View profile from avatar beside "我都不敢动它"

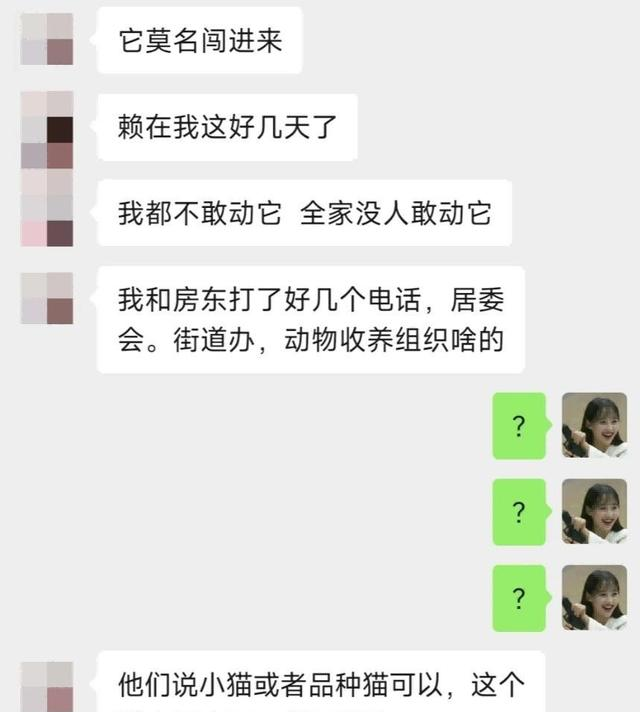pyautogui.click(x=47, y=208)
